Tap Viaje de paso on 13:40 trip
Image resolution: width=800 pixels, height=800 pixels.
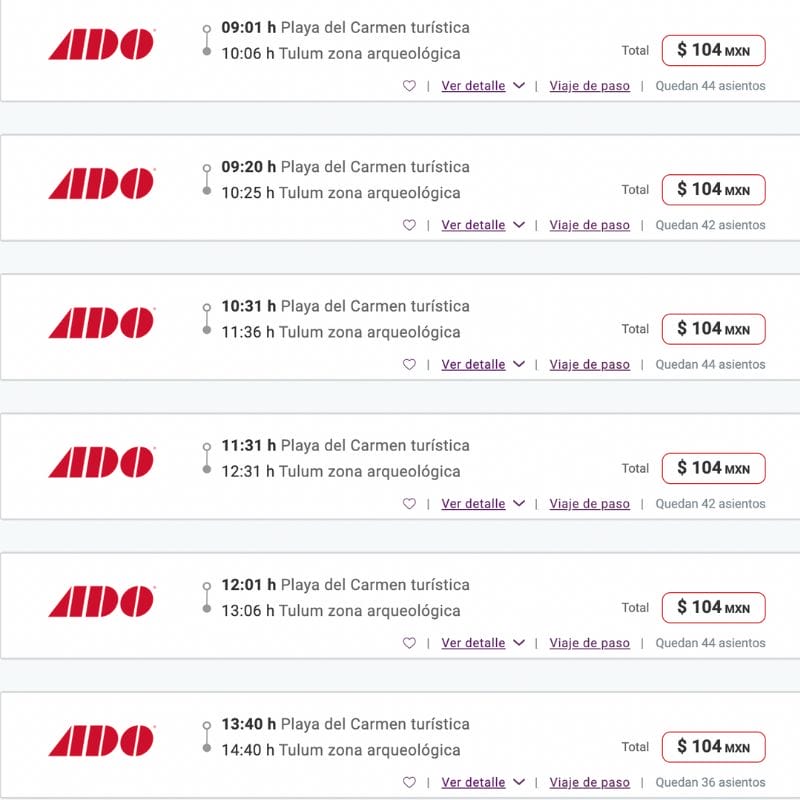589,782
